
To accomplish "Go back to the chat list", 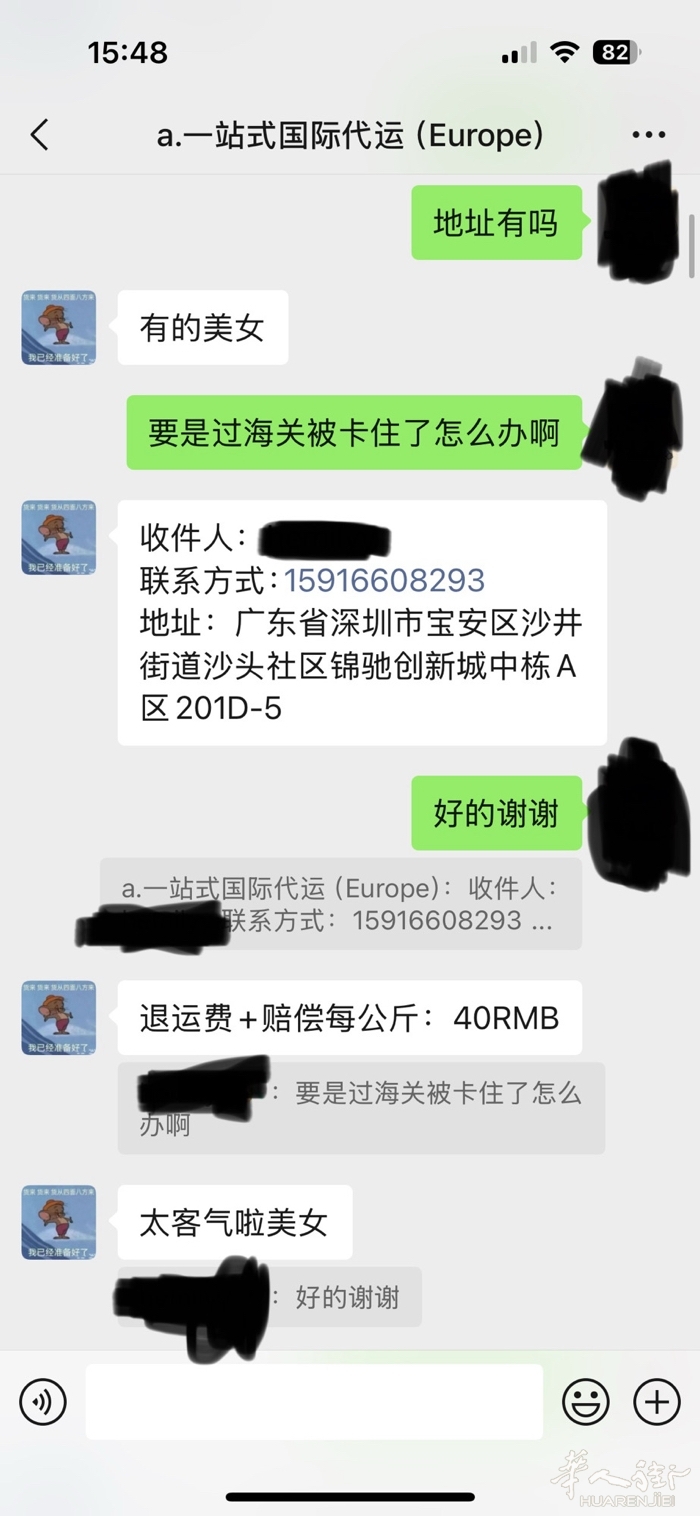I will (x=39, y=135).
